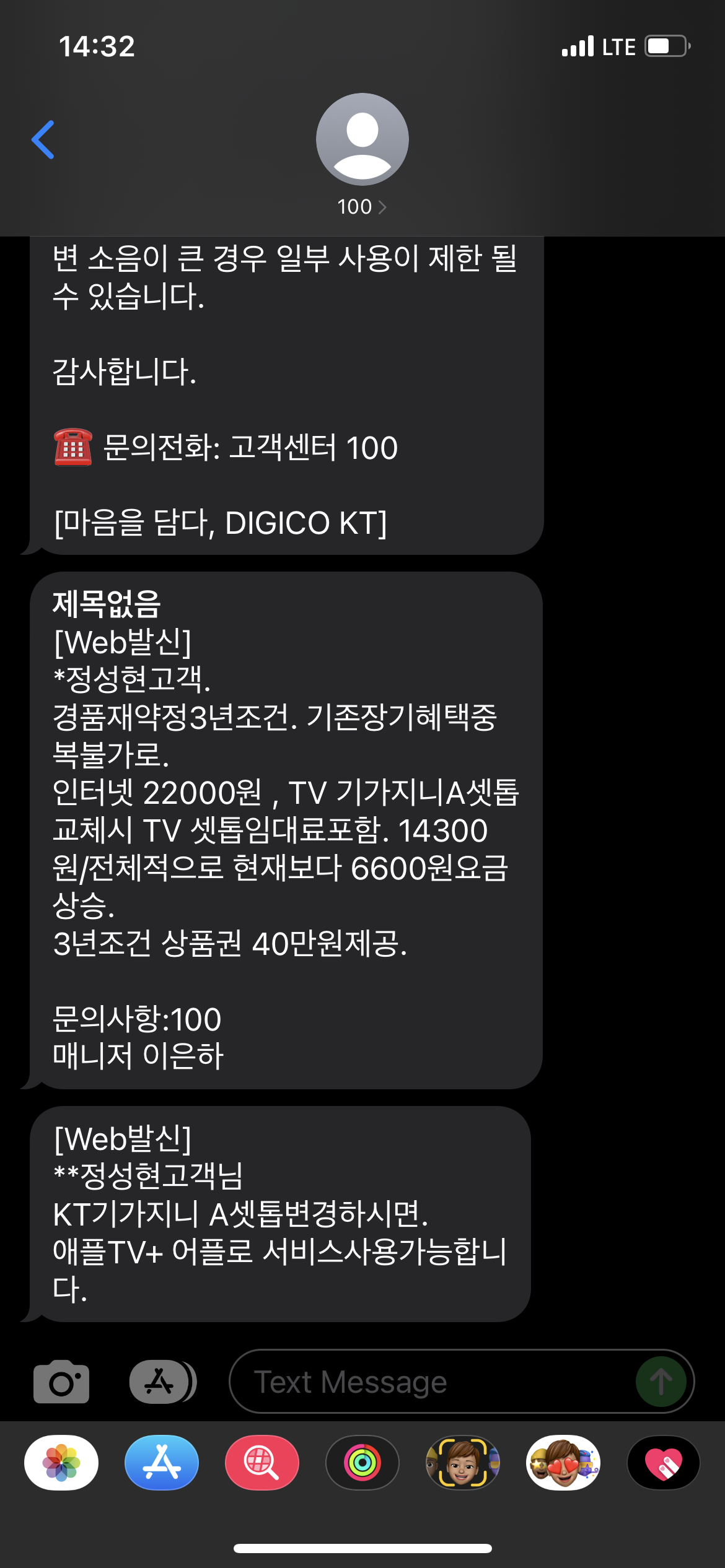This screenshot has width=725, height=1568.
Task: Open the Digital Touch heart app
Action: (664, 1463)
